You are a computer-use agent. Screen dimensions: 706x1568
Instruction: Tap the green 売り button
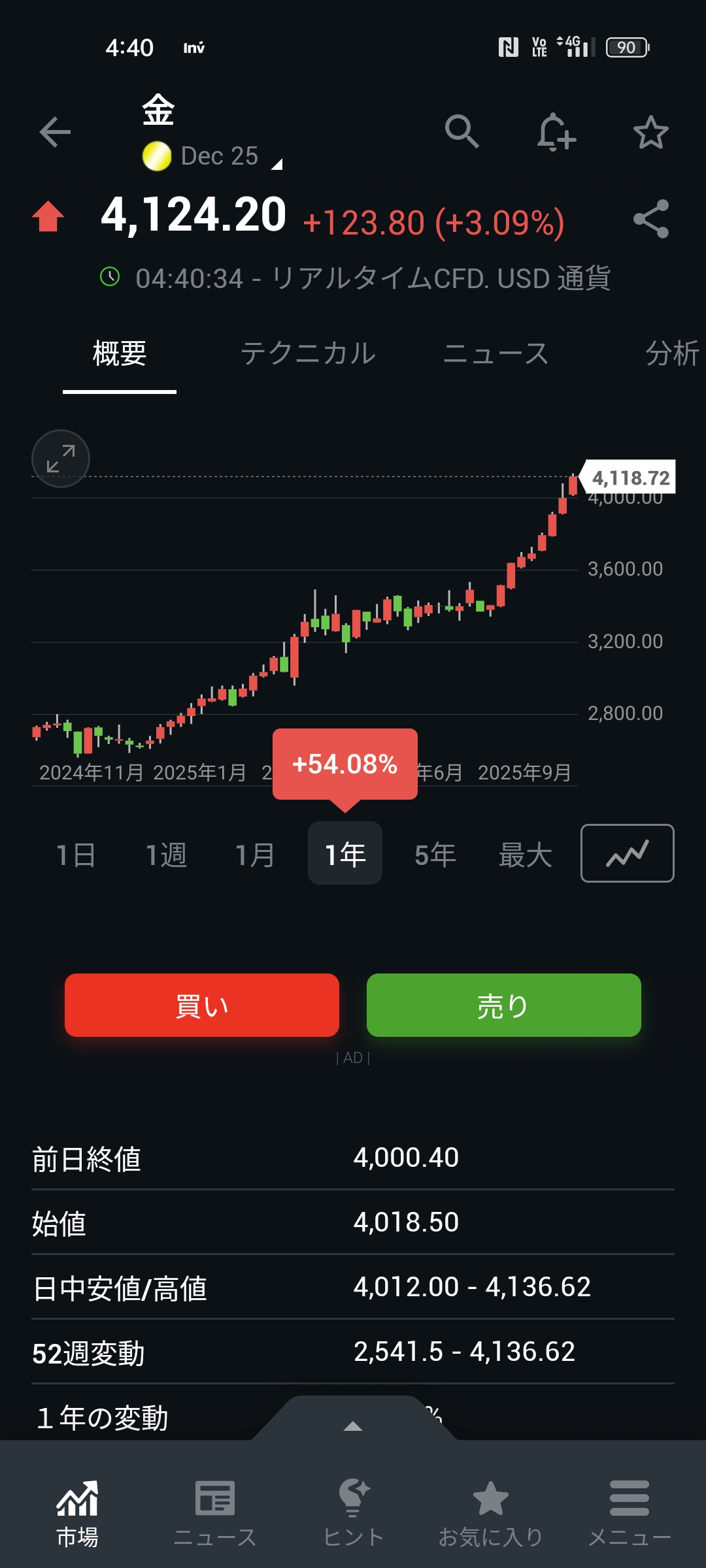point(503,1005)
